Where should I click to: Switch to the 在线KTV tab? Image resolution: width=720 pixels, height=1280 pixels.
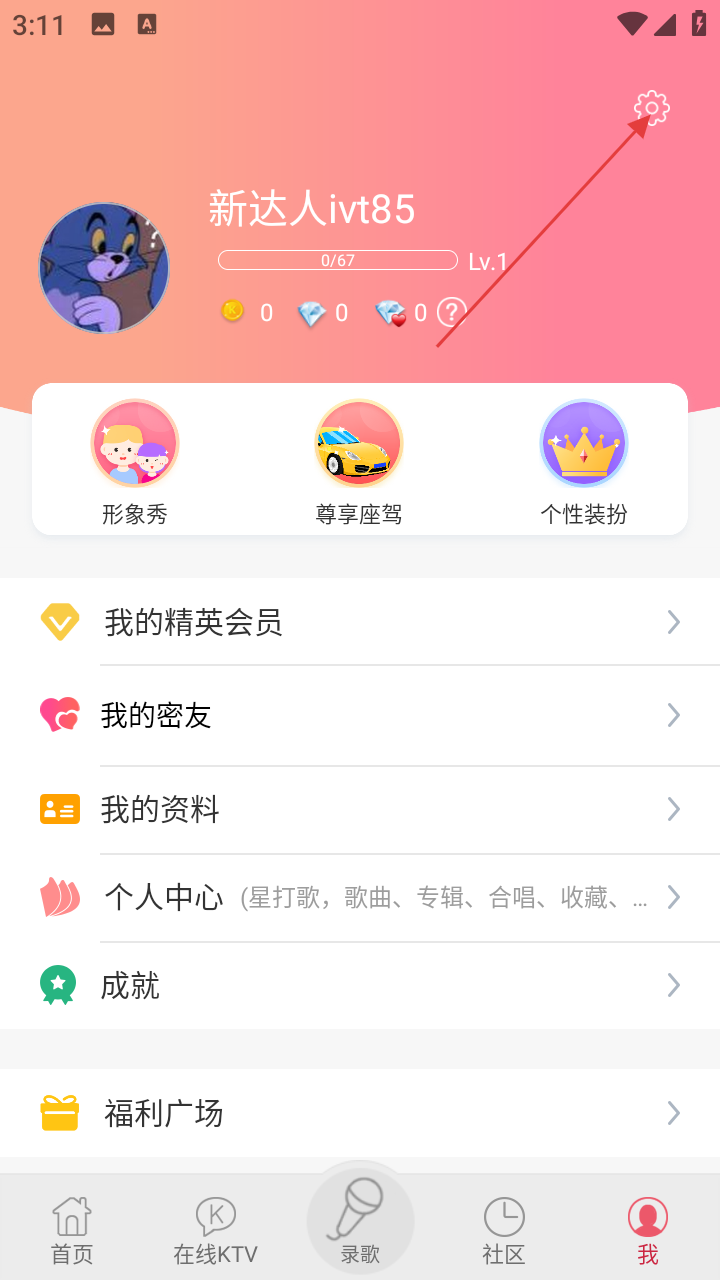tap(216, 1230)
